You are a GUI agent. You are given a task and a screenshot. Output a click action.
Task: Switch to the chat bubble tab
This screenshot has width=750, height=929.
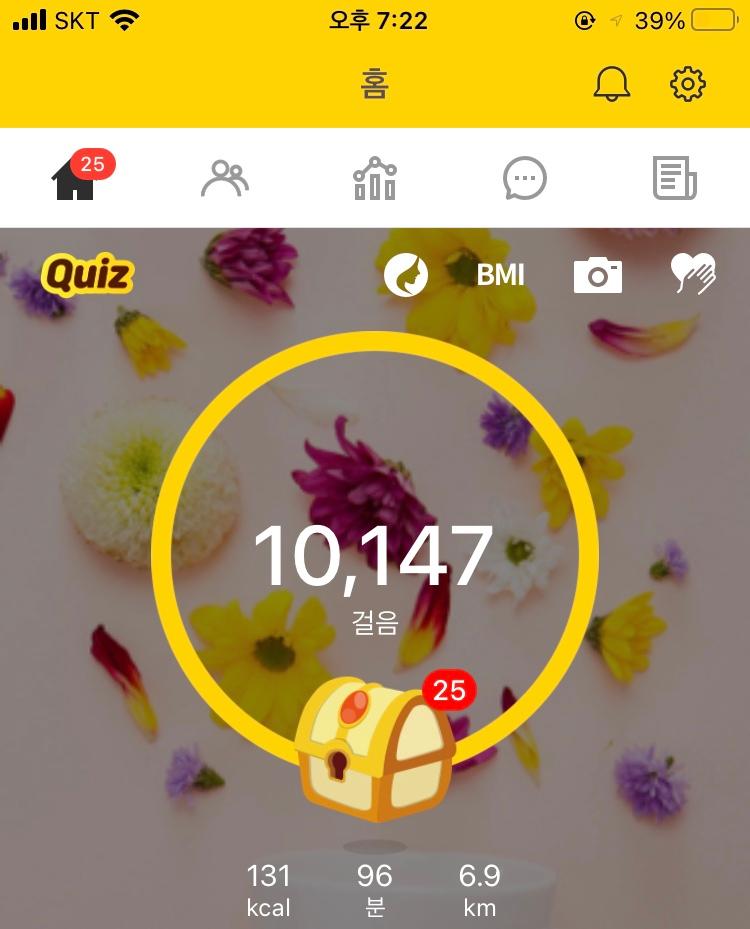click(x=525, y=180)
